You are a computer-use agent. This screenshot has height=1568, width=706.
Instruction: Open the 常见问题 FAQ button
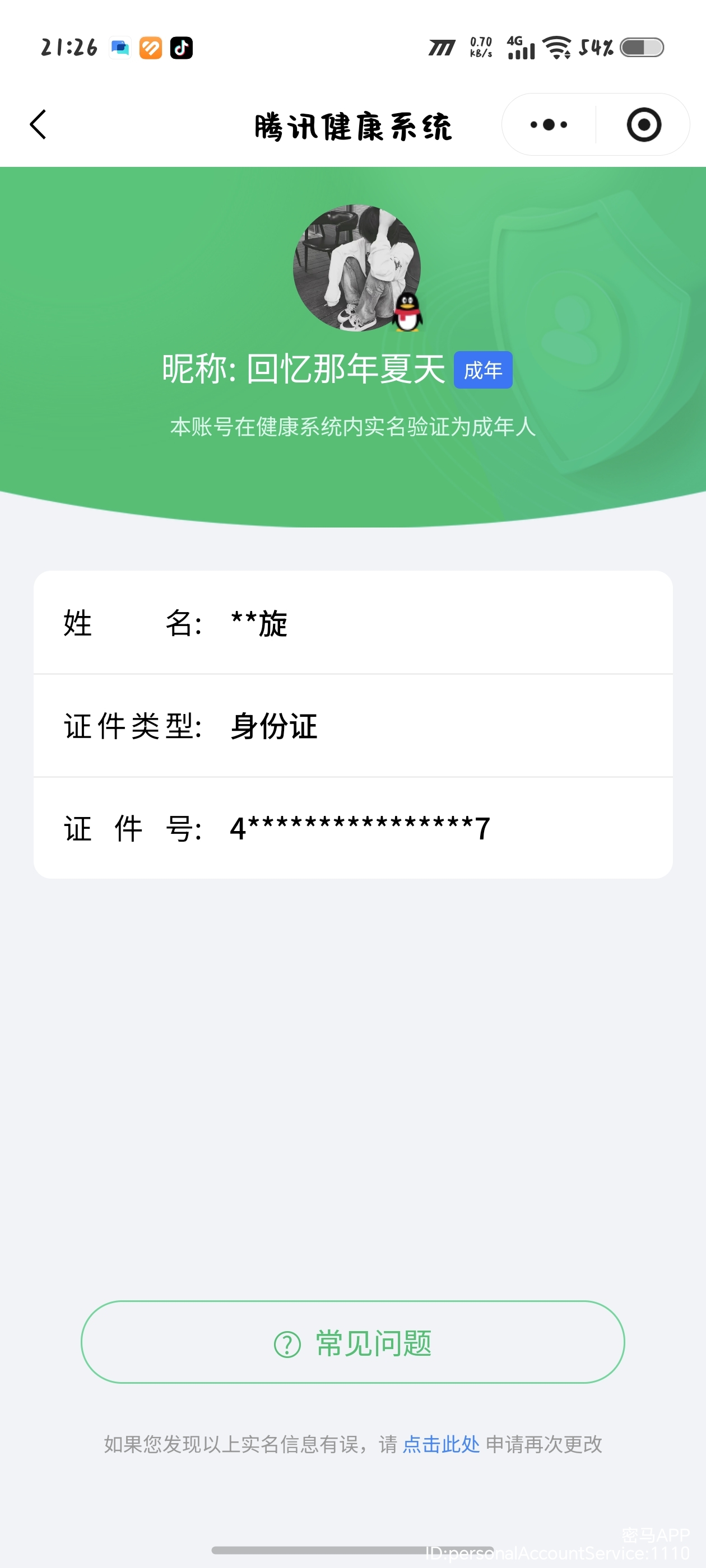[x=352, y=1342]
